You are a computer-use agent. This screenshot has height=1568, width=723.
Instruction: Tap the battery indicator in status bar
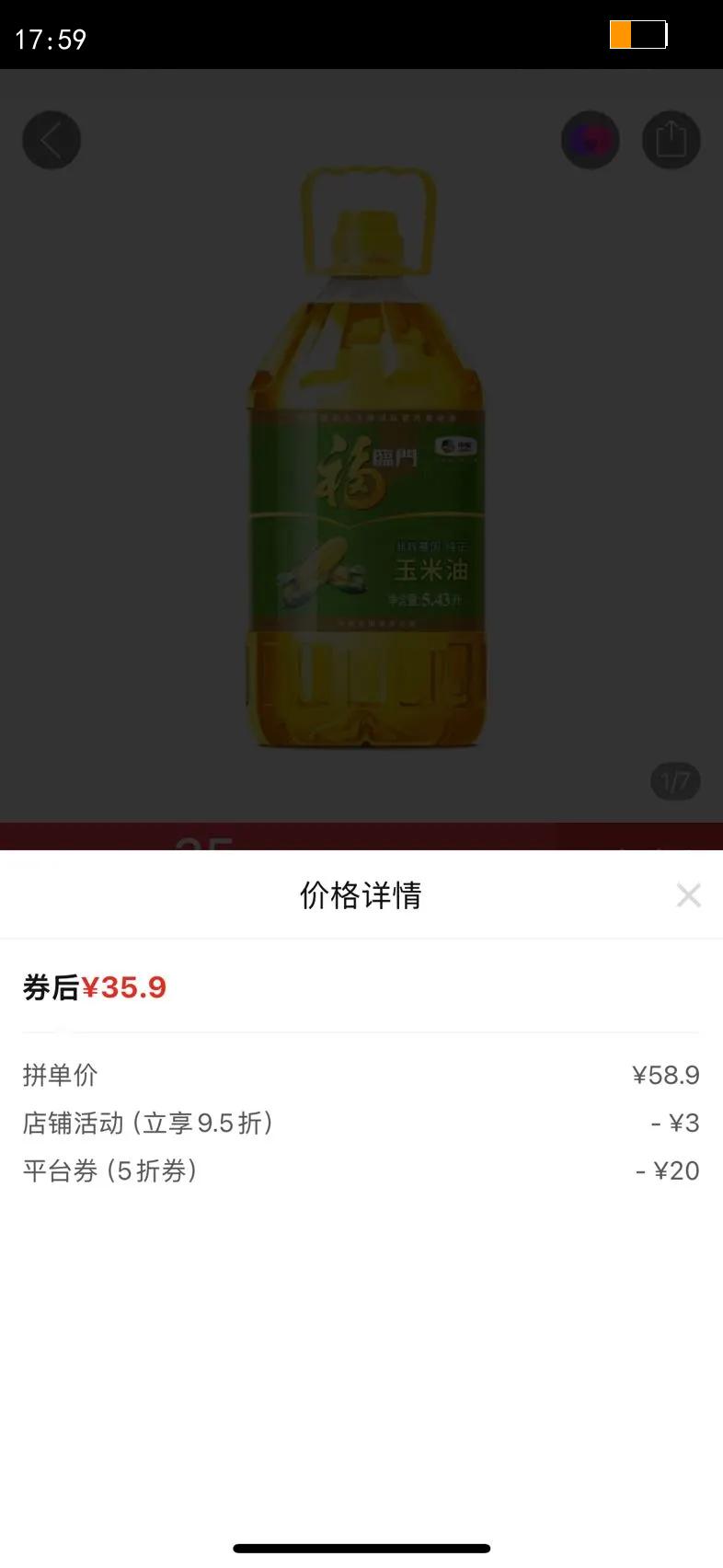[638, 35]
